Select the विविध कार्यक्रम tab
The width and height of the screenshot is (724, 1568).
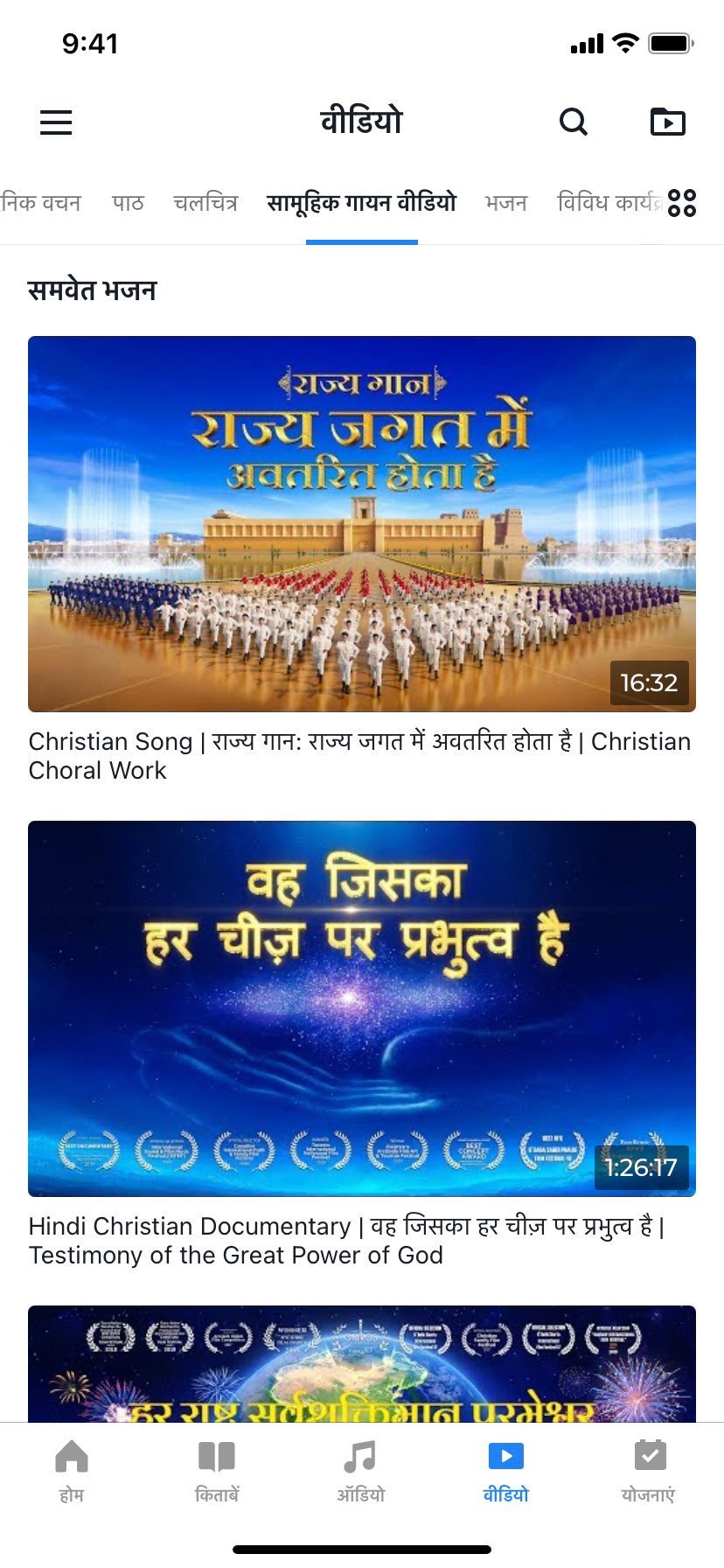[608, 203]
